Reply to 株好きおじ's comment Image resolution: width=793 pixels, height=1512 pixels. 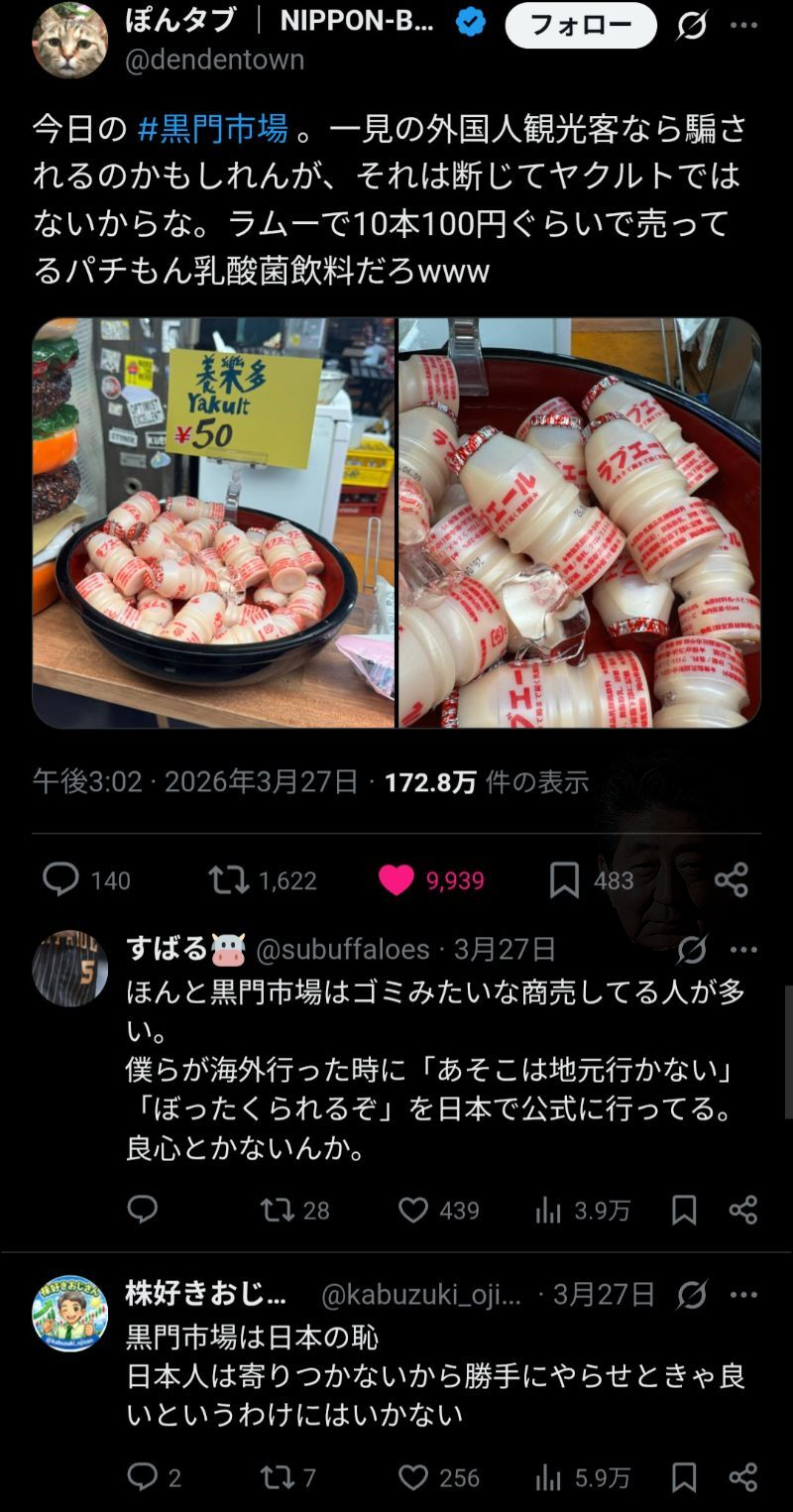pyautogui.click(x=143, y=1477)
